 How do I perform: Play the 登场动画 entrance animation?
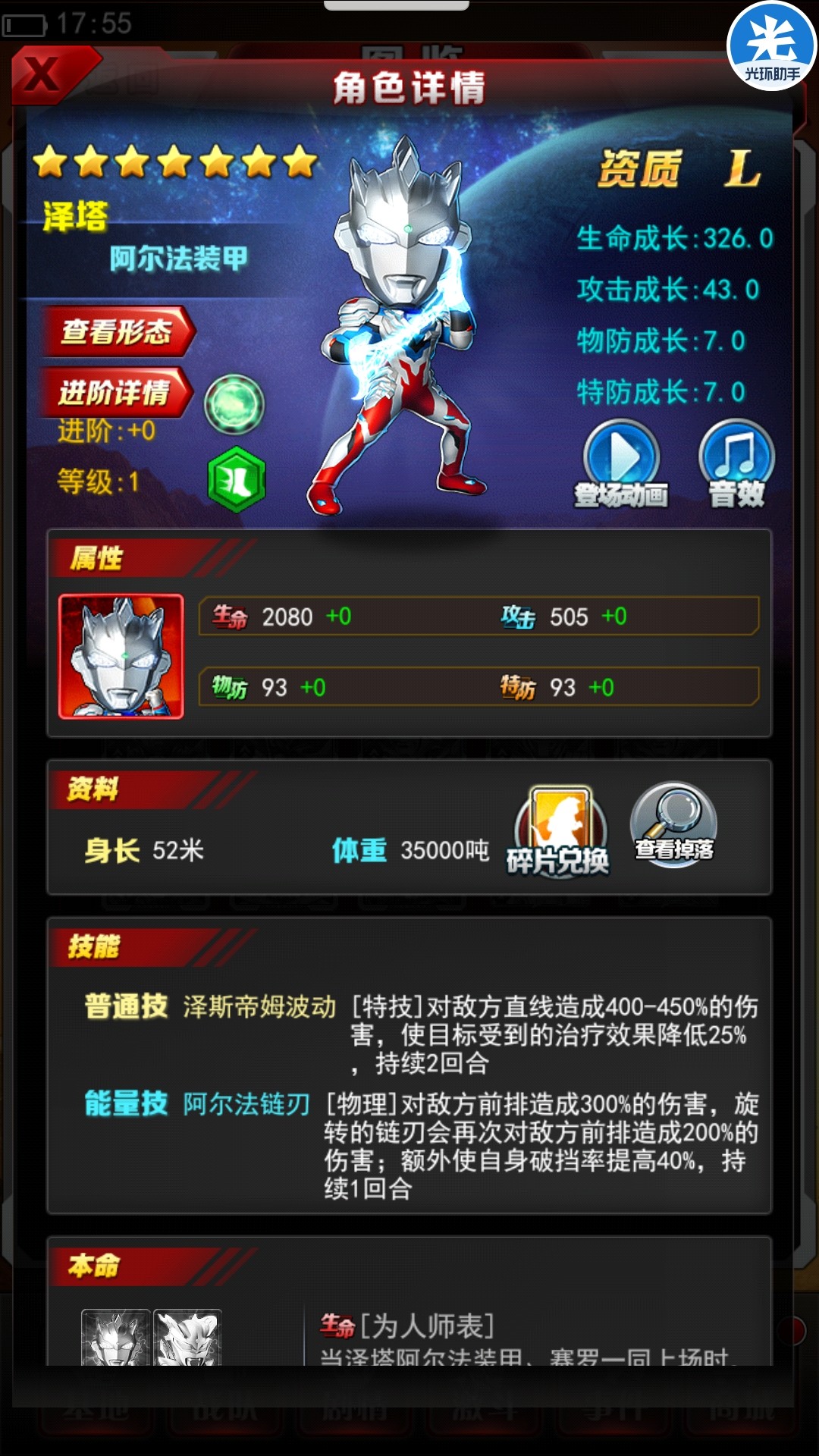622,463
